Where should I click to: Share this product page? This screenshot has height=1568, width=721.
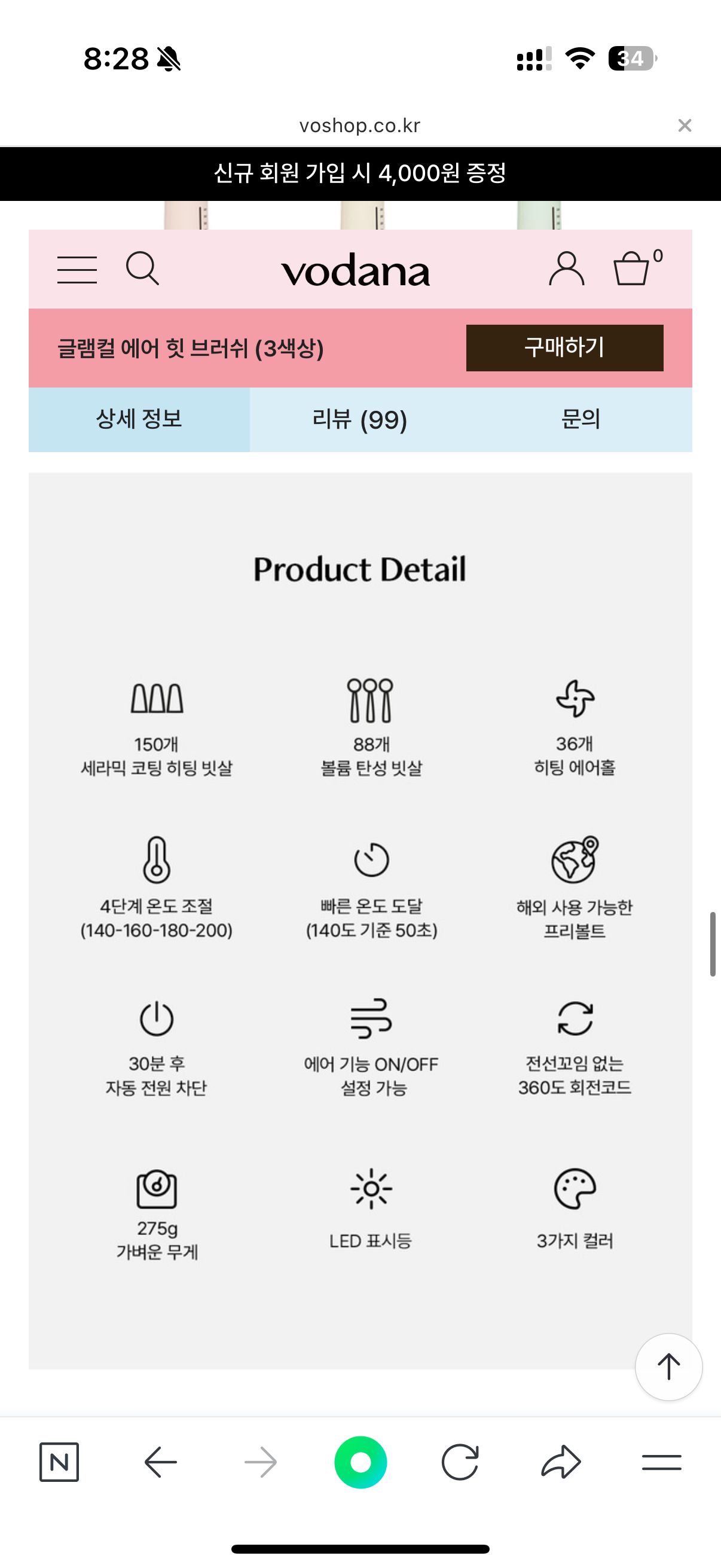(560, 1462)
